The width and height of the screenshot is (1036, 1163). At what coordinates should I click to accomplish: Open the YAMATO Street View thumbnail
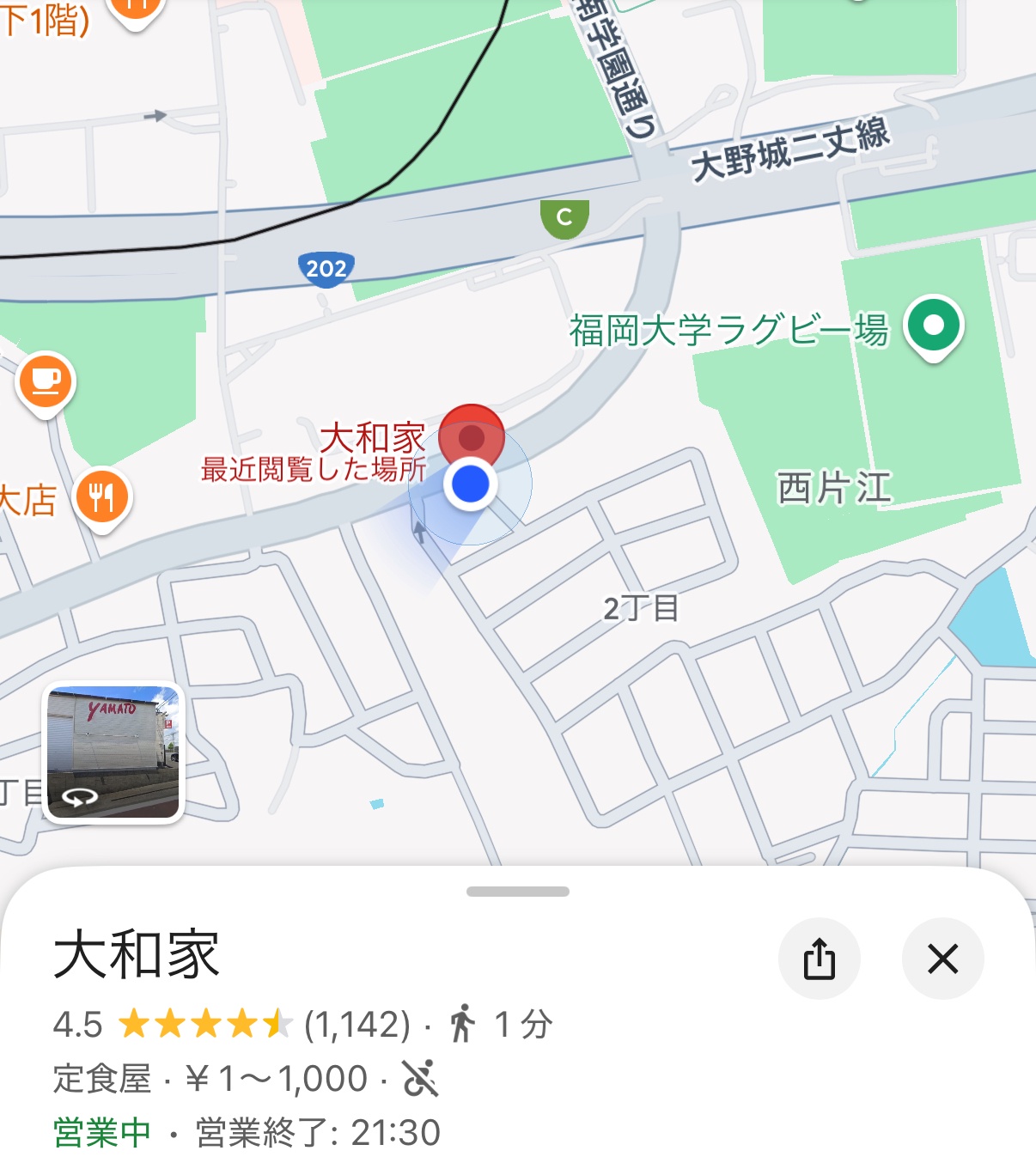click(113, 752)
